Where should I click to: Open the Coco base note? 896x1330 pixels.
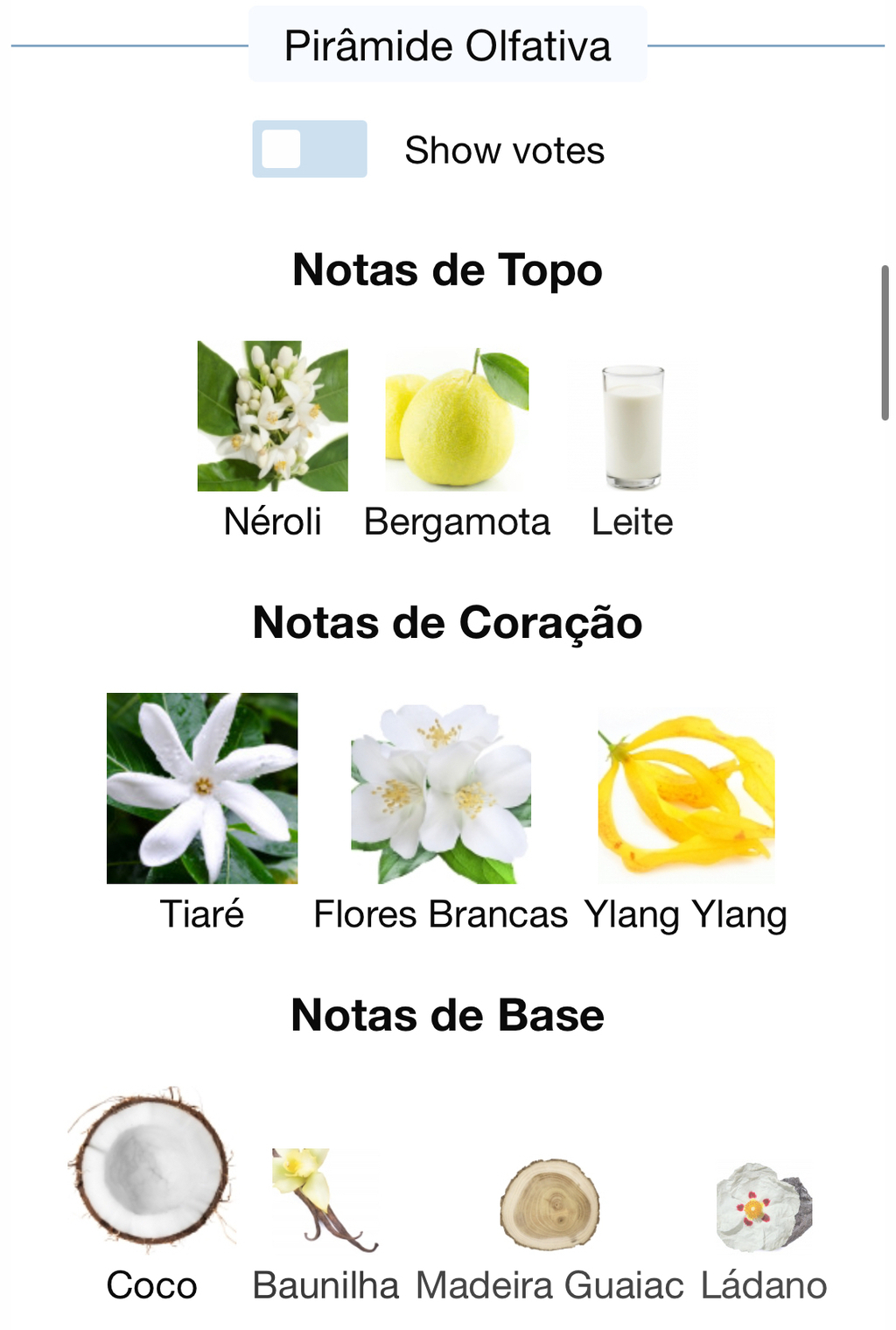coord(152,1168)
